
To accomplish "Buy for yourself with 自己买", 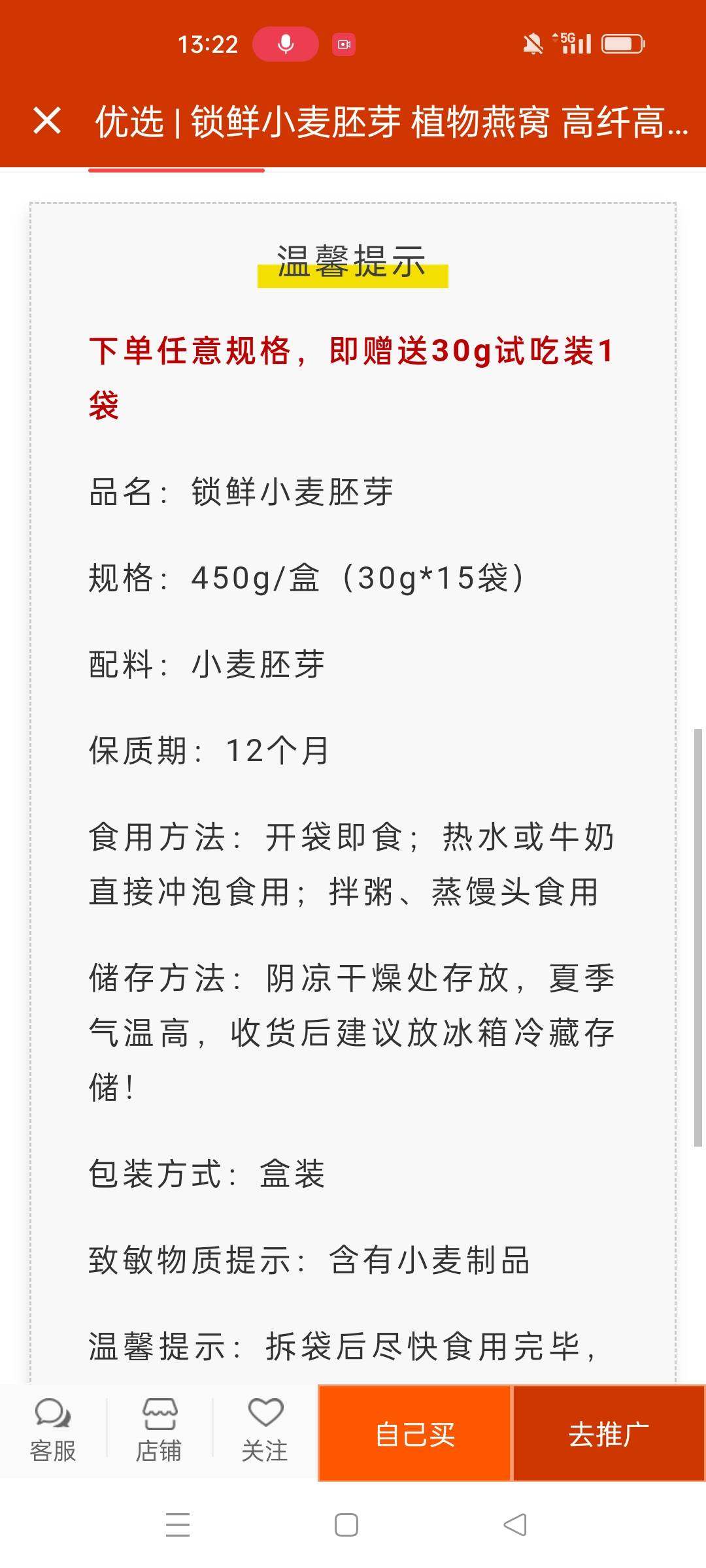I will 414,1433.
